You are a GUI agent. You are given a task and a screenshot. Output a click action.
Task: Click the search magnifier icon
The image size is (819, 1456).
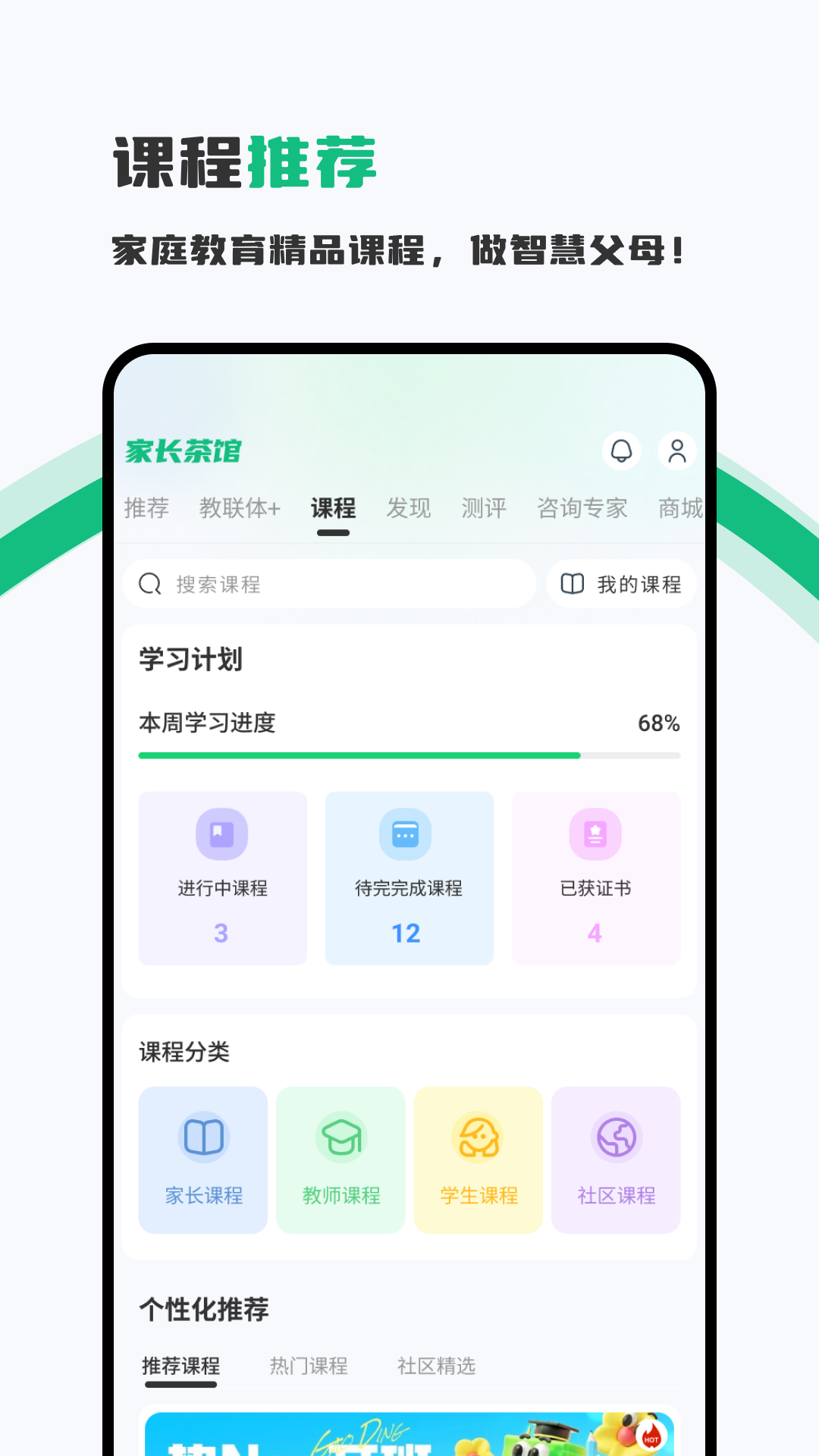149,584
